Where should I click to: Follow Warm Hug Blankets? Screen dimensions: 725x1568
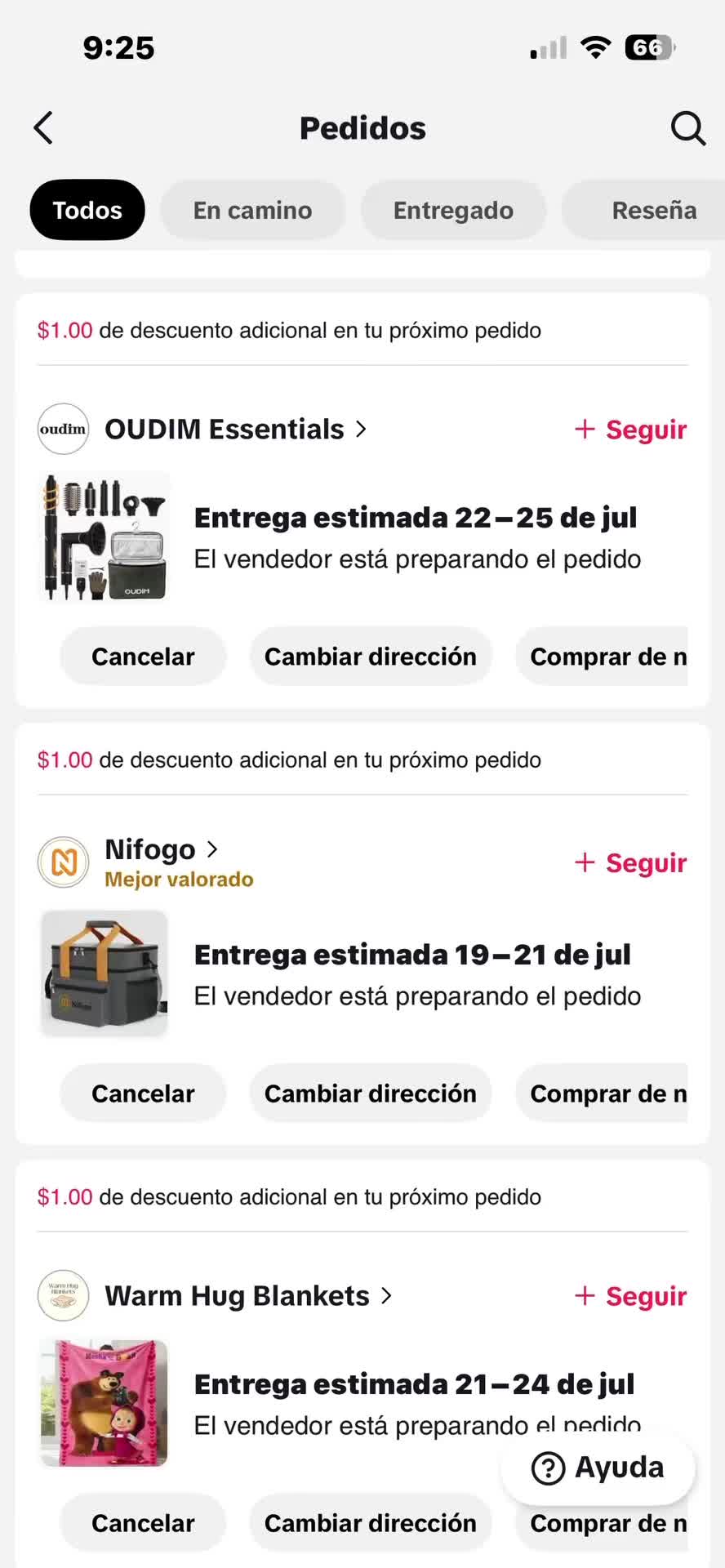[630, 1296]
